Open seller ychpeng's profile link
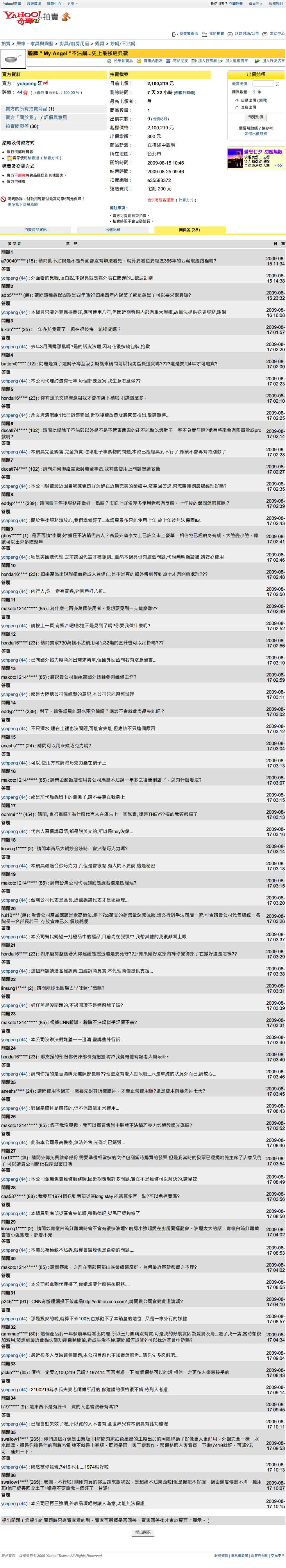This screenshot has height=1568, width=286. [27, 83]
